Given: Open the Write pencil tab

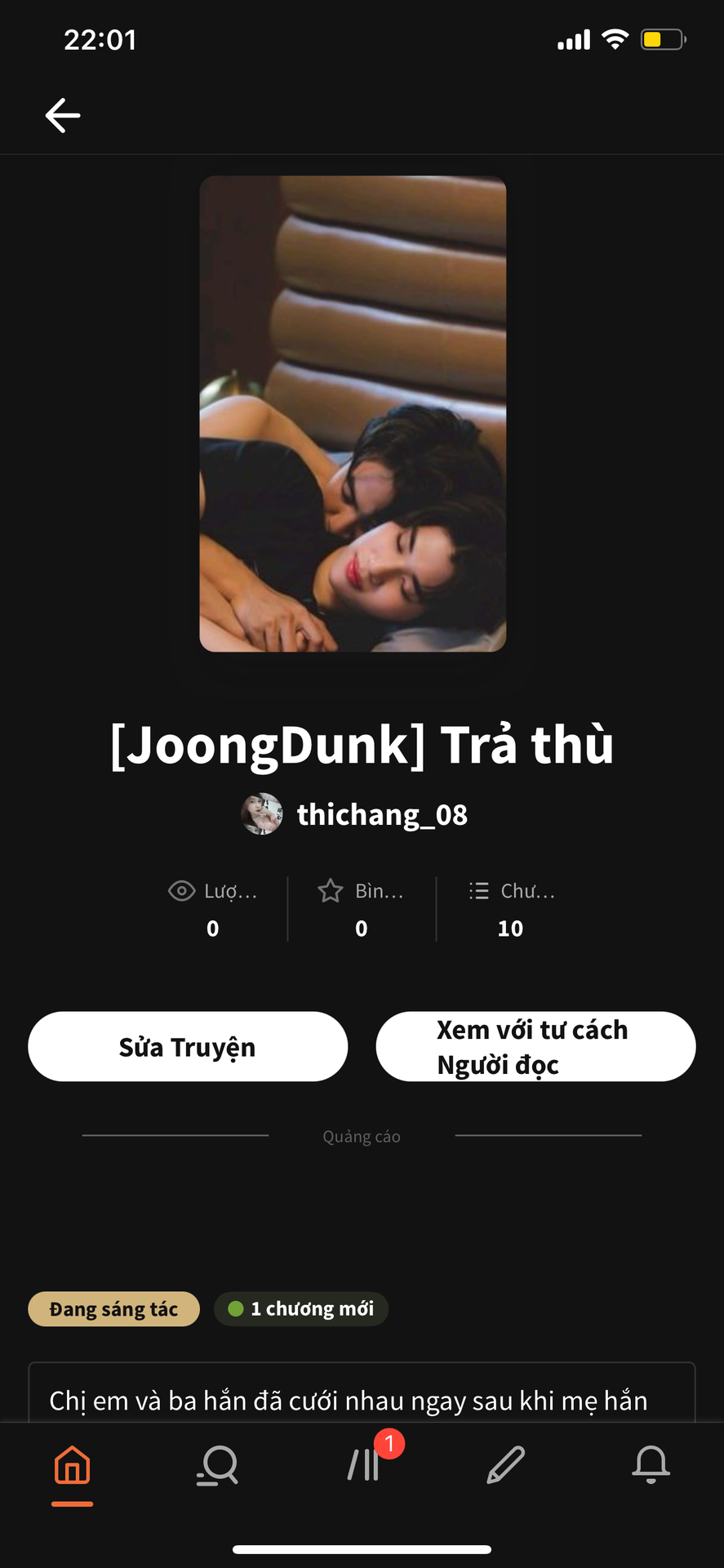Looking at the screenshot, I should coord(506,1465).
